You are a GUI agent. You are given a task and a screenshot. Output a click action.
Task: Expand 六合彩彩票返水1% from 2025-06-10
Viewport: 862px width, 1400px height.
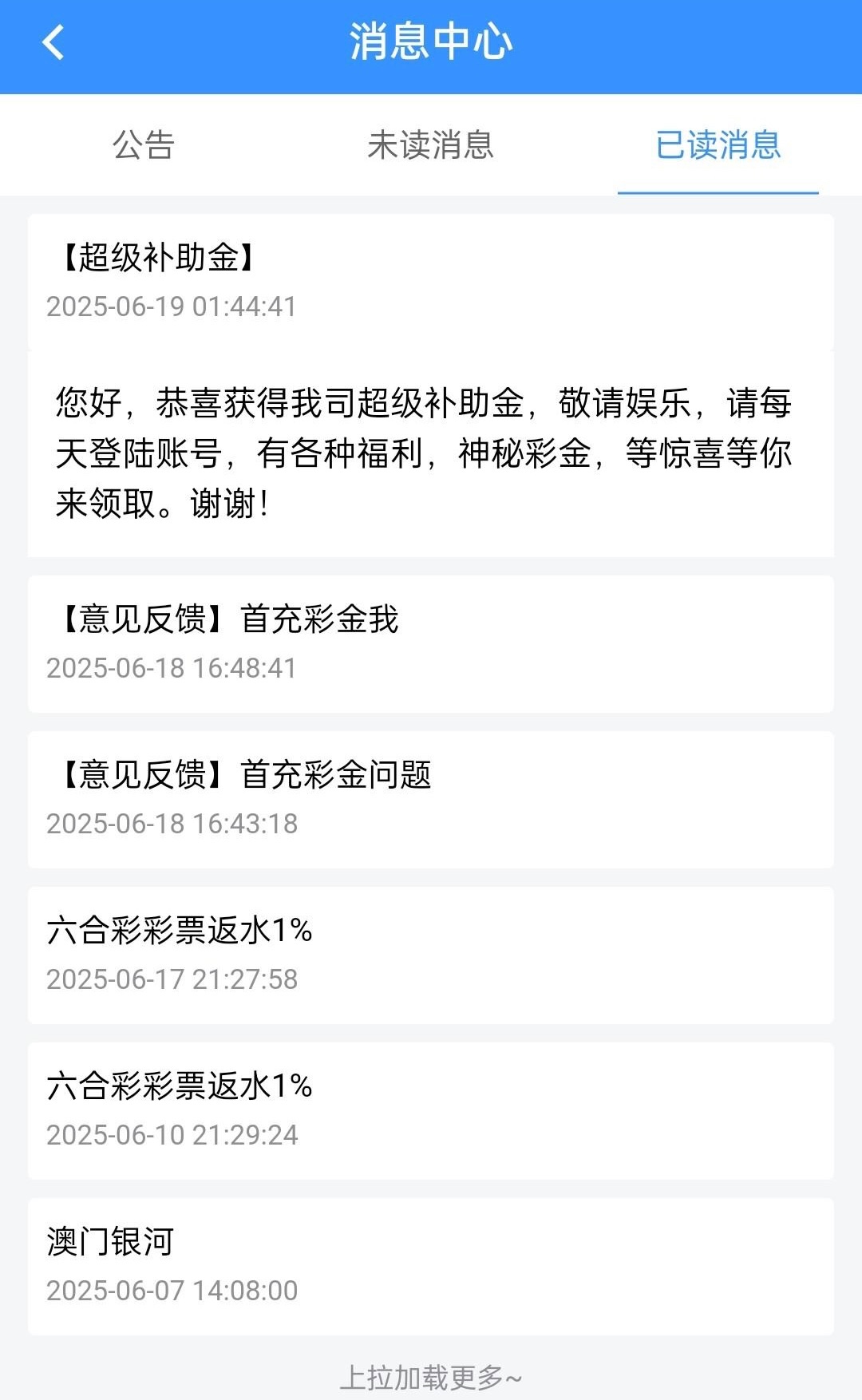coord(430,1110)
